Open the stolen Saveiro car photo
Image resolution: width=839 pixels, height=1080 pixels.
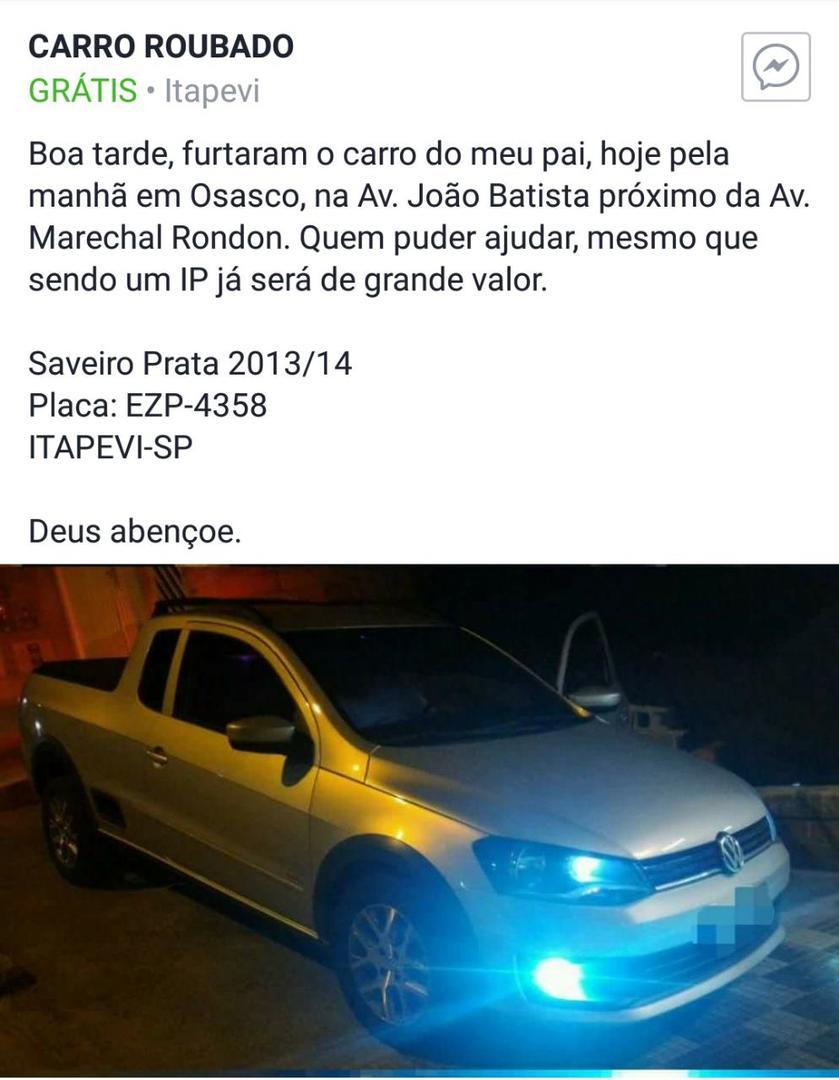pyautogui.click(x=419, y=818)
